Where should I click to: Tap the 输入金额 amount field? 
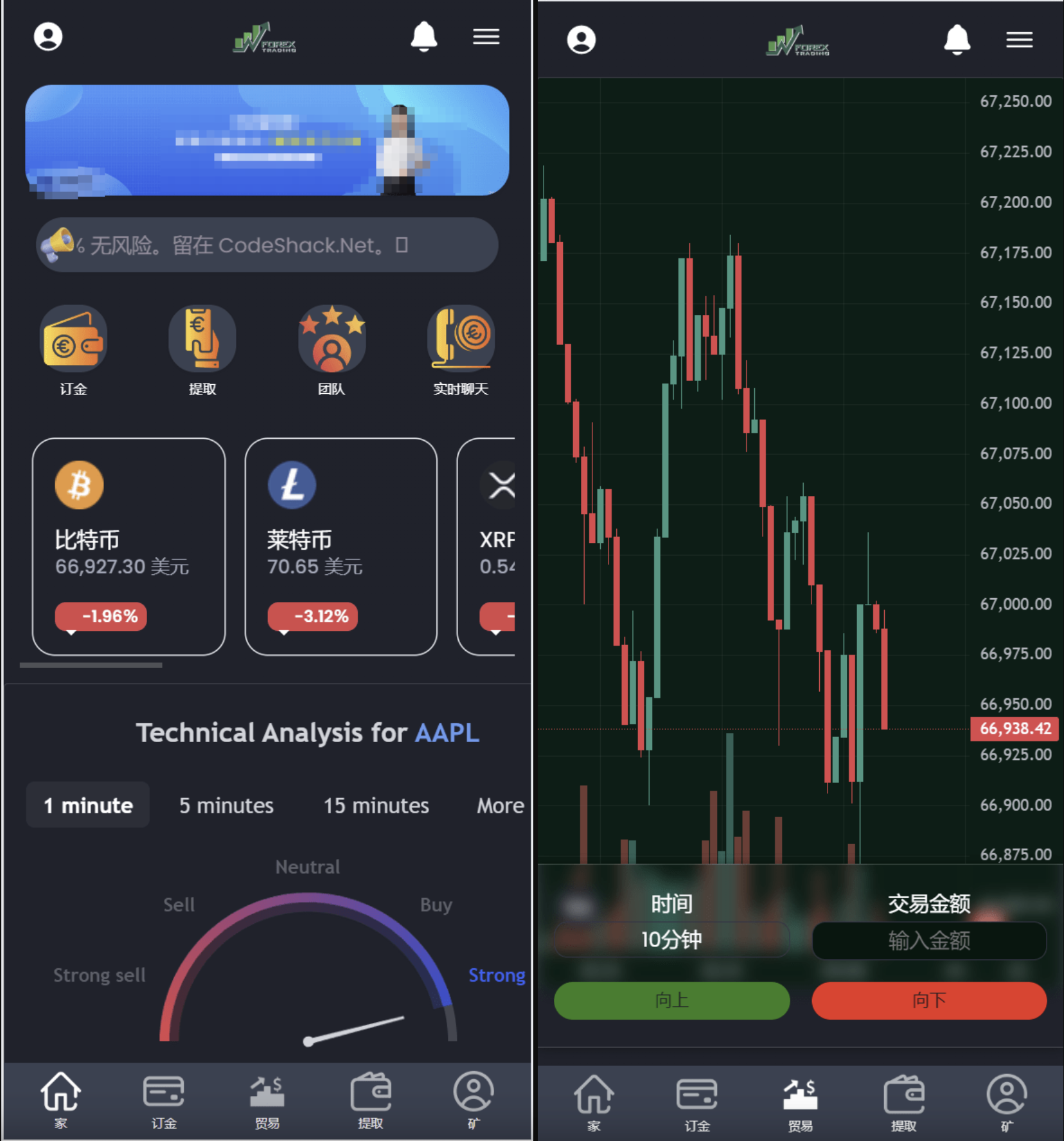coord(929,941)
